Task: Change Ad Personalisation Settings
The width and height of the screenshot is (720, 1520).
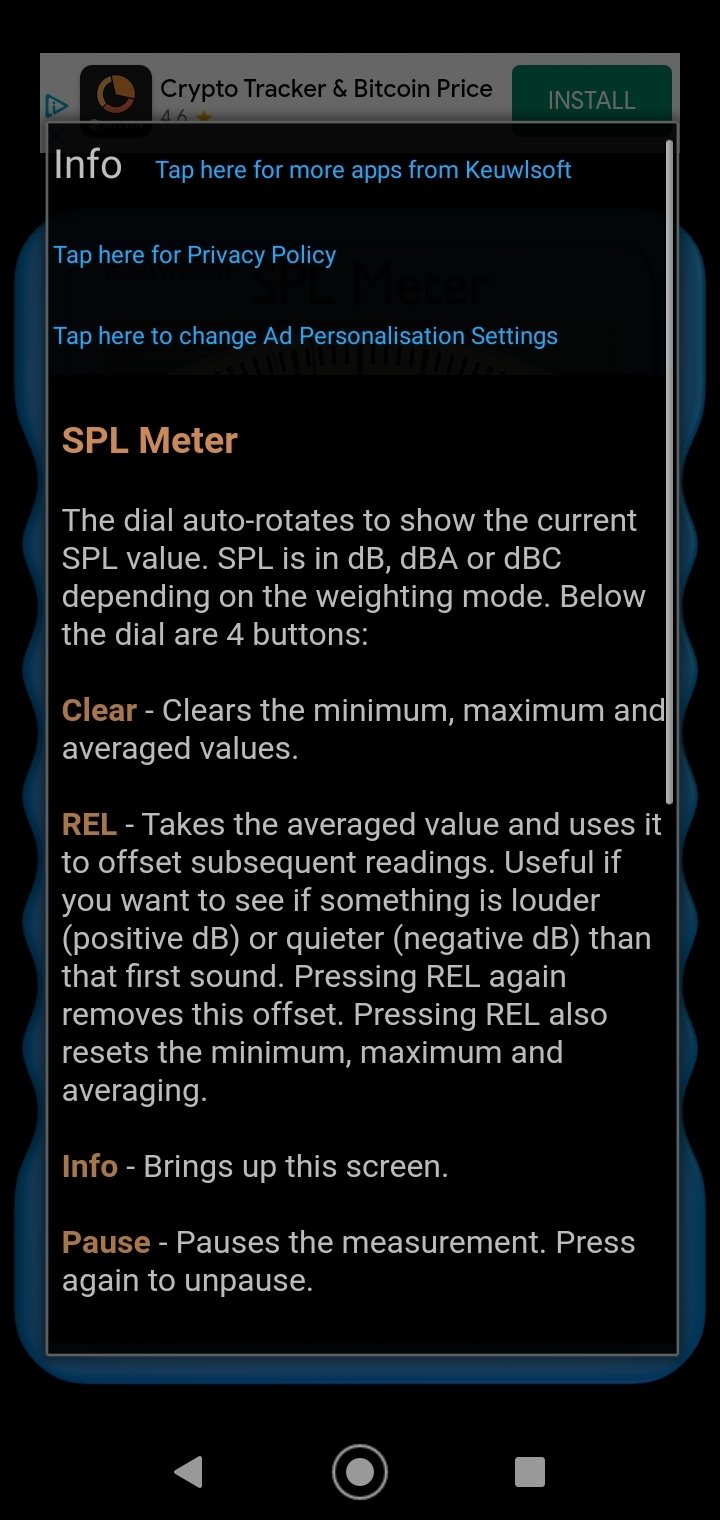Action: point(305,336)
